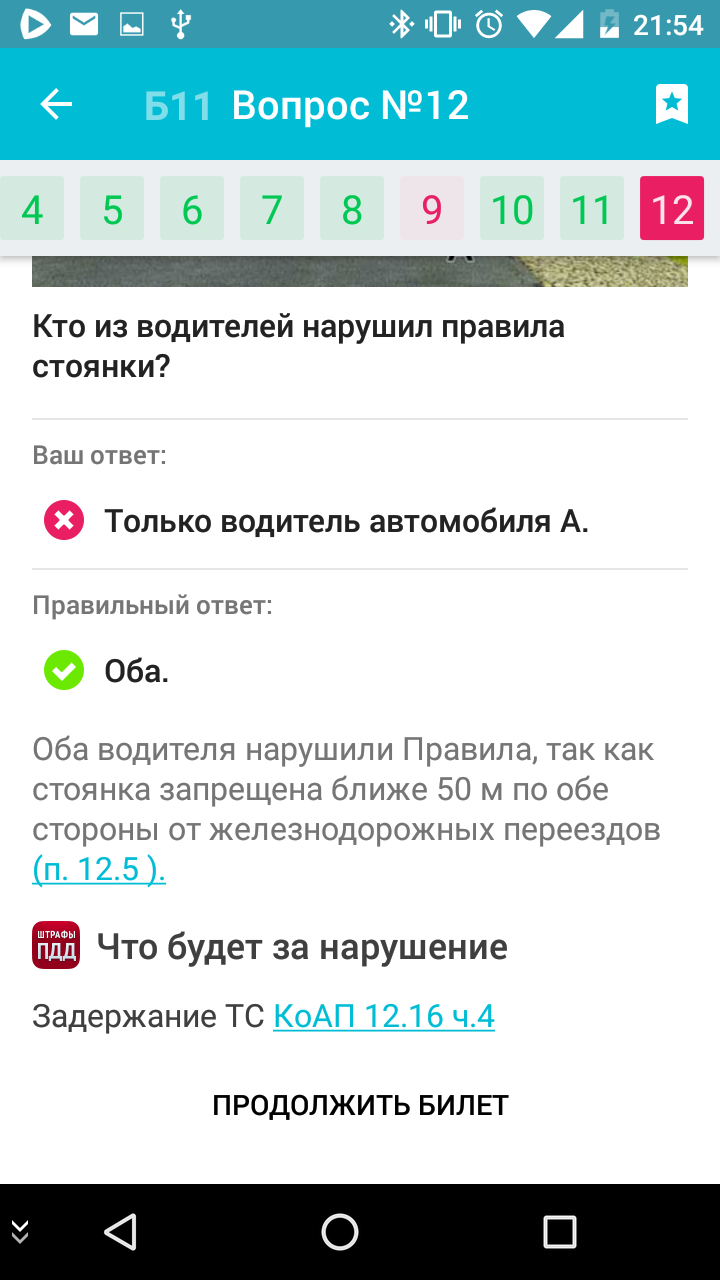Tap the system home button
Viewport: 720px width, 1280px height.
tap(340, 1232)
